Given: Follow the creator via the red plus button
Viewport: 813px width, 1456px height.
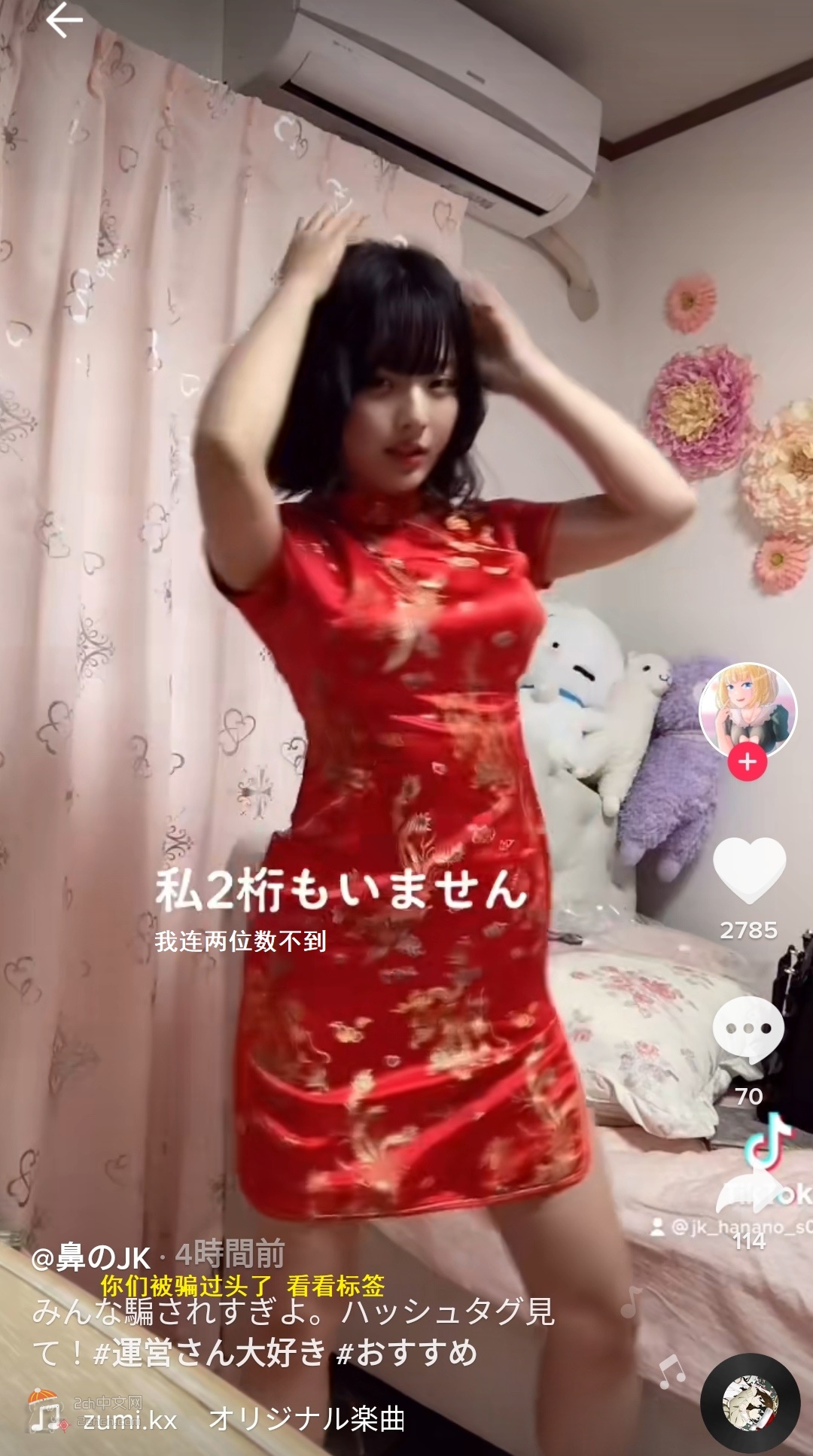Looking at the screenshot, I should pyautogui.click(x=747, y=761).
